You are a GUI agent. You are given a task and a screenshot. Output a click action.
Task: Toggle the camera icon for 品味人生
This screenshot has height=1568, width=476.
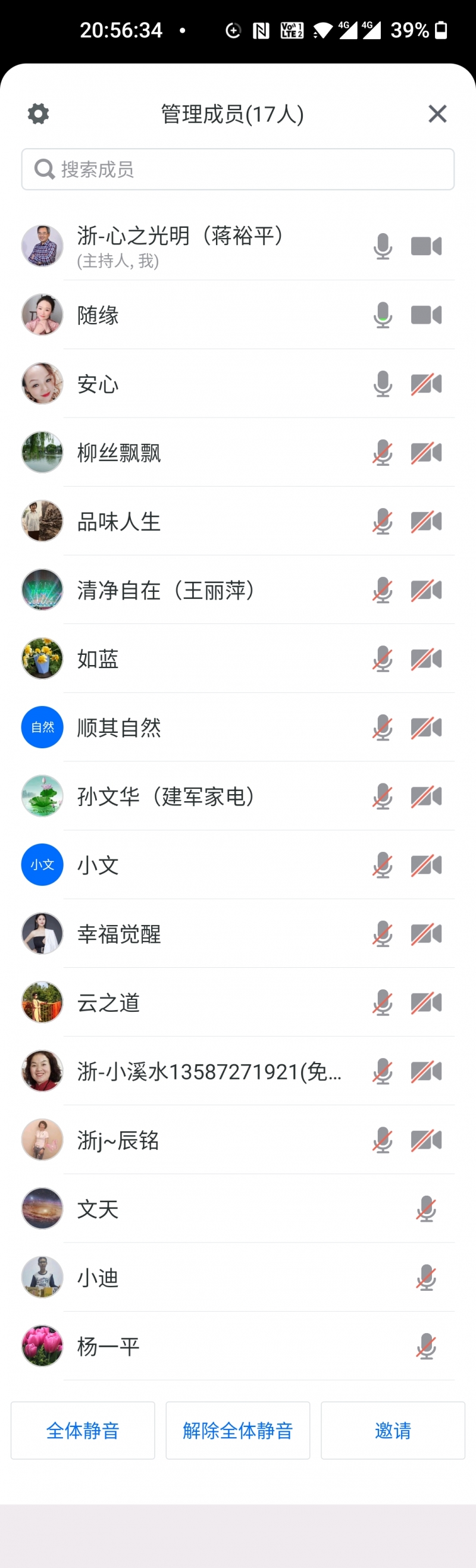click(x=426, y=522)
